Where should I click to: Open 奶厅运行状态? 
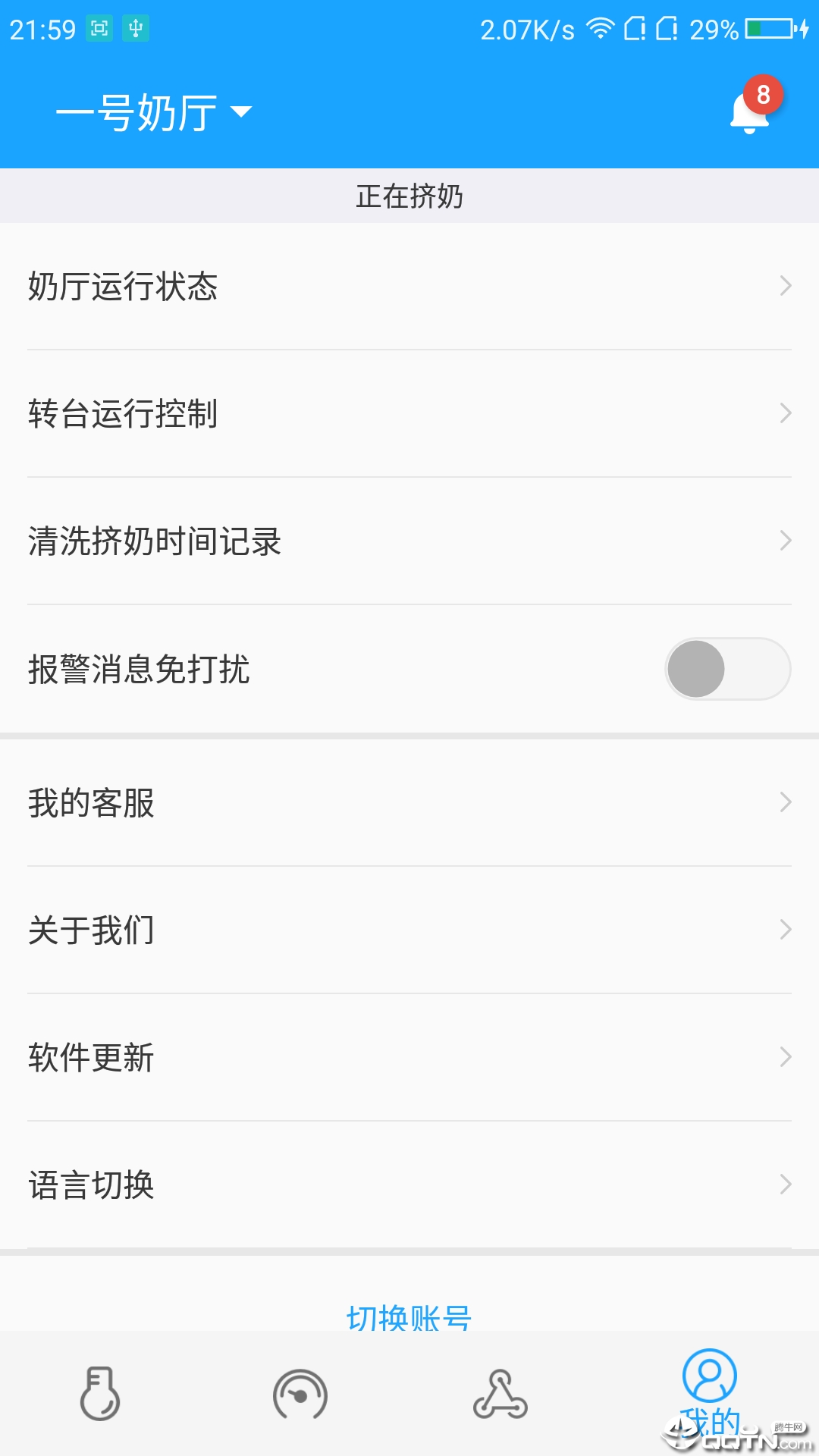coord(409,287)
